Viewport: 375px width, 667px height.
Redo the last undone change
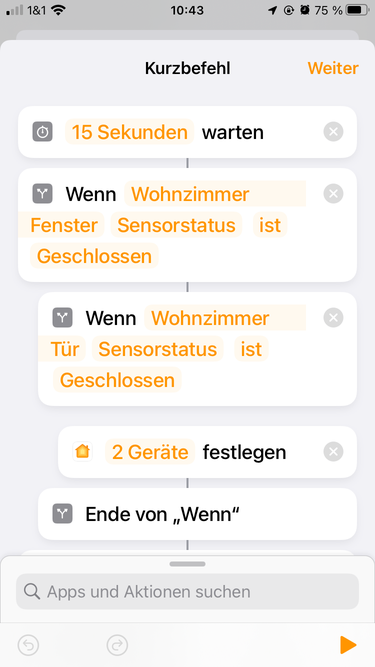click(x=117, y=645)
